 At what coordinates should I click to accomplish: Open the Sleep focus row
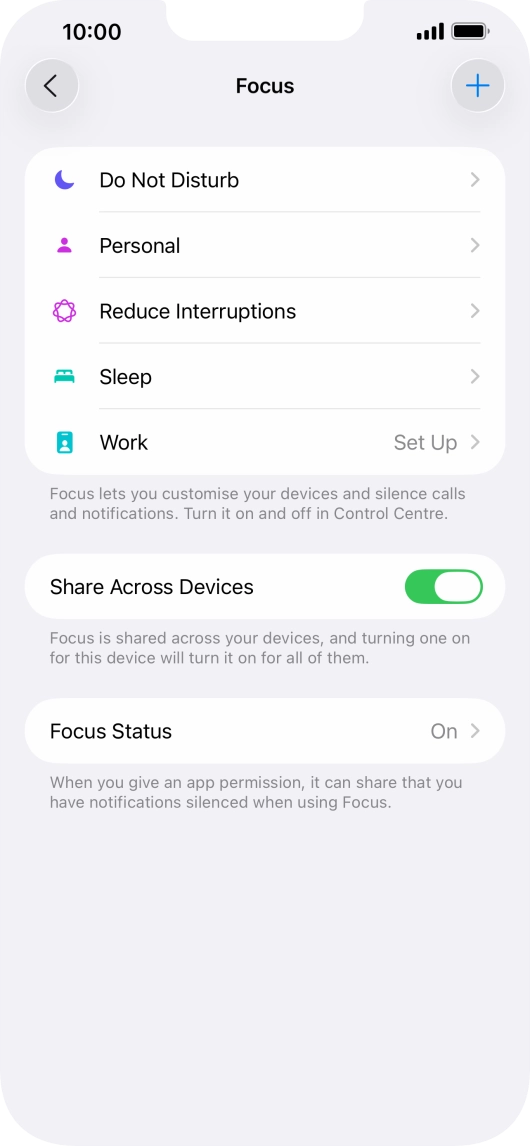click(x=265, y=377)
